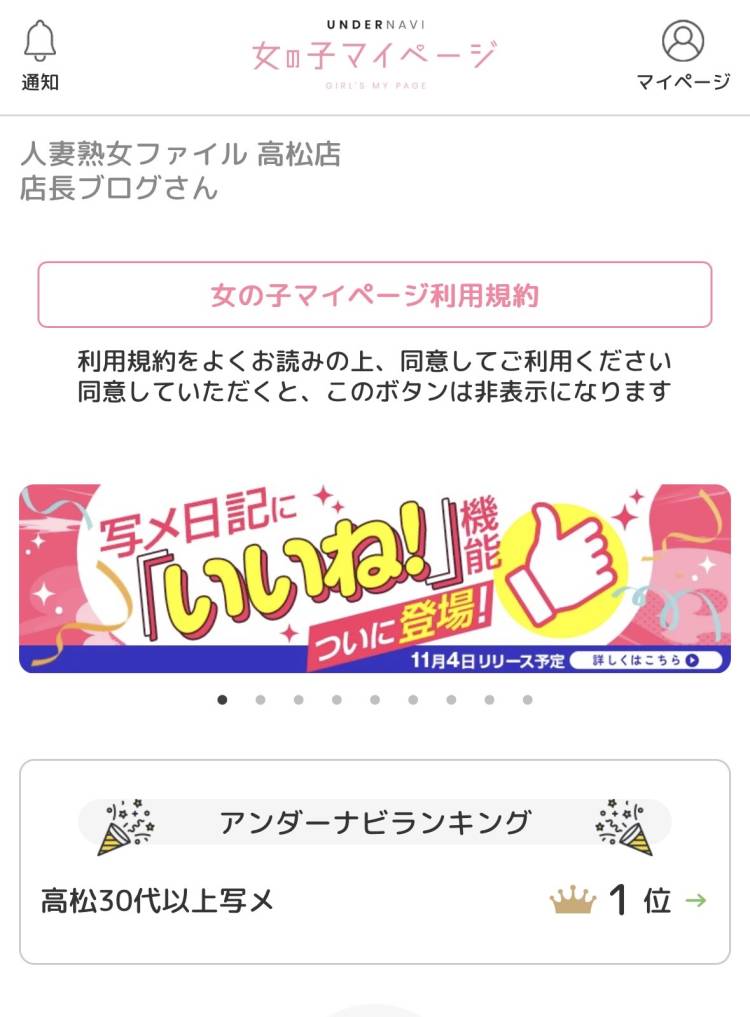Expand the アンダーナビランキング section header
This screenshot has height=1017, width=750.
tap(374, 822)
